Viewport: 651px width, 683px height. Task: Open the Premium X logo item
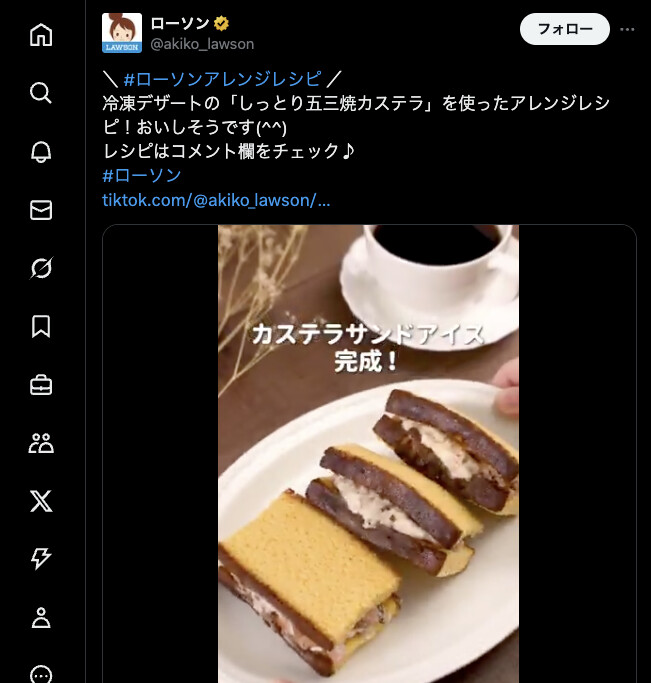[41, 501]
